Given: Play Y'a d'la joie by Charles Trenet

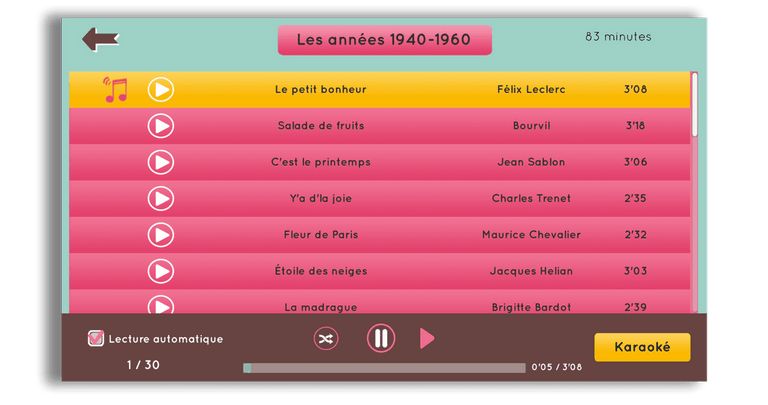Looking at the screenshot, I should point(161,198).
